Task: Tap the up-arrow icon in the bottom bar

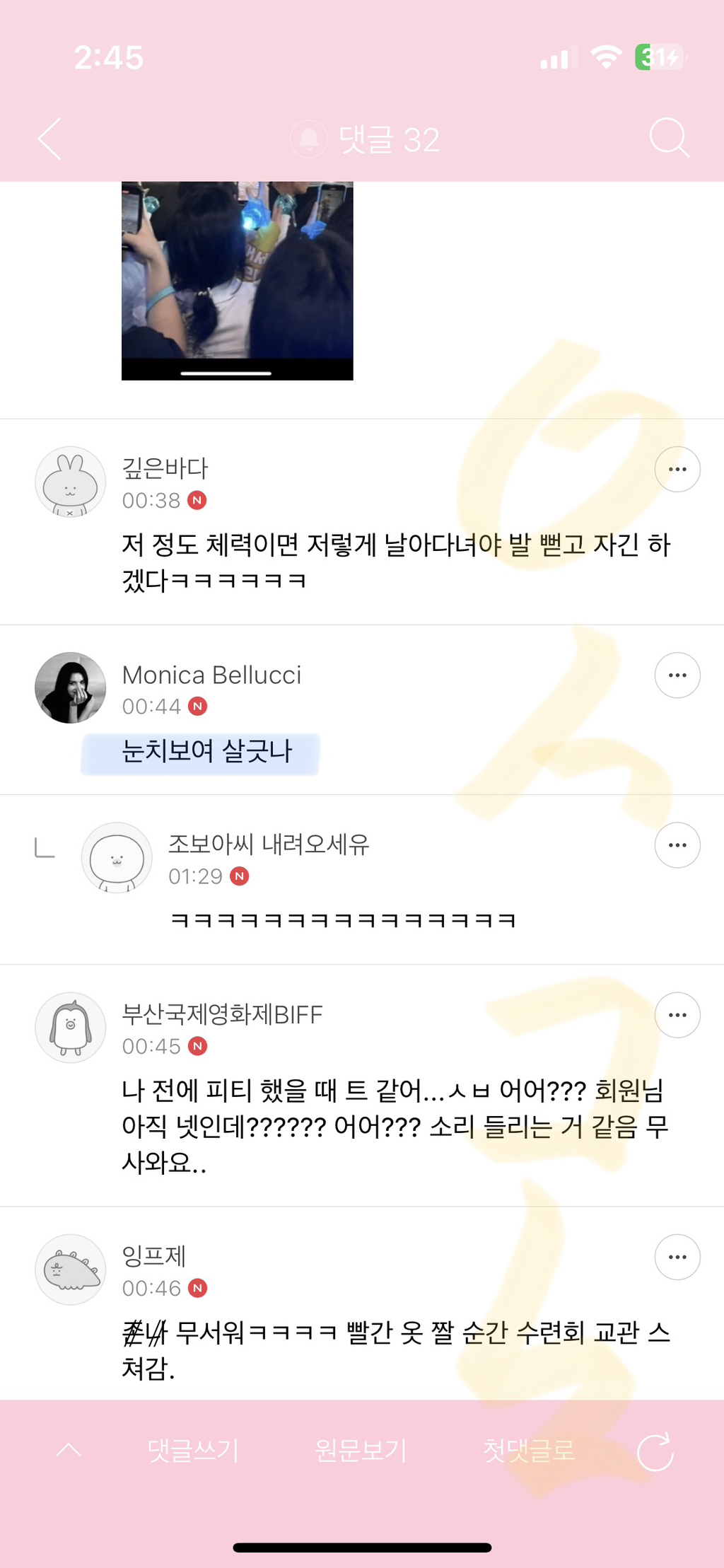Action: (x=69, y=1451)
